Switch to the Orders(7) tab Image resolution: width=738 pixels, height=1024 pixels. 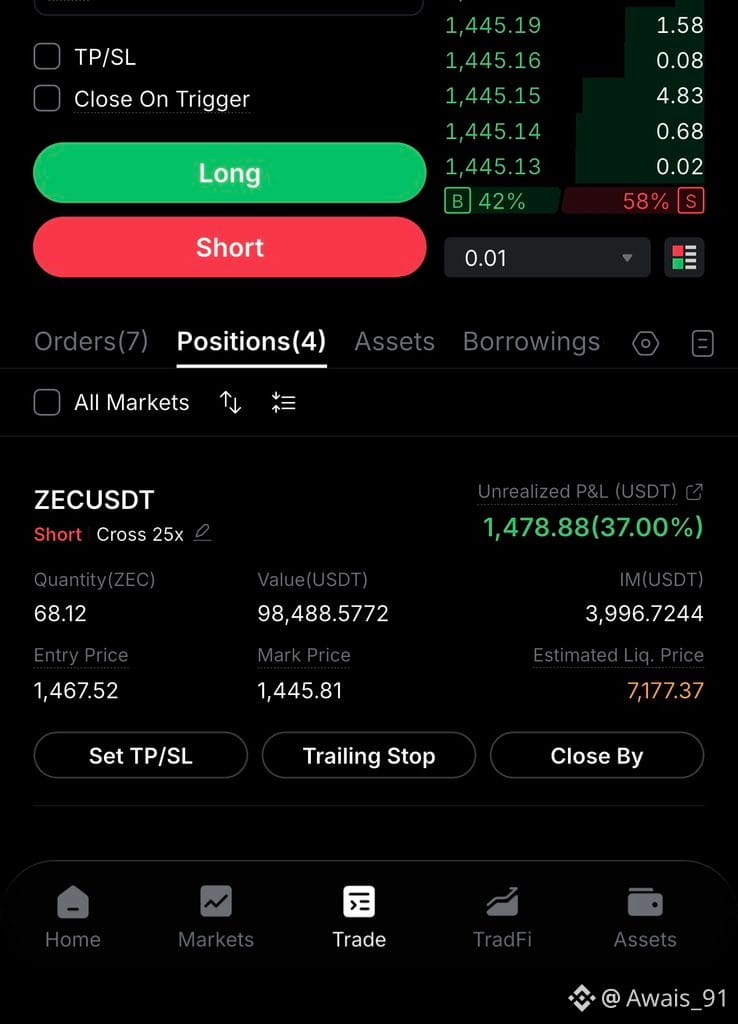pyautogui.click(x=91, y=342)
